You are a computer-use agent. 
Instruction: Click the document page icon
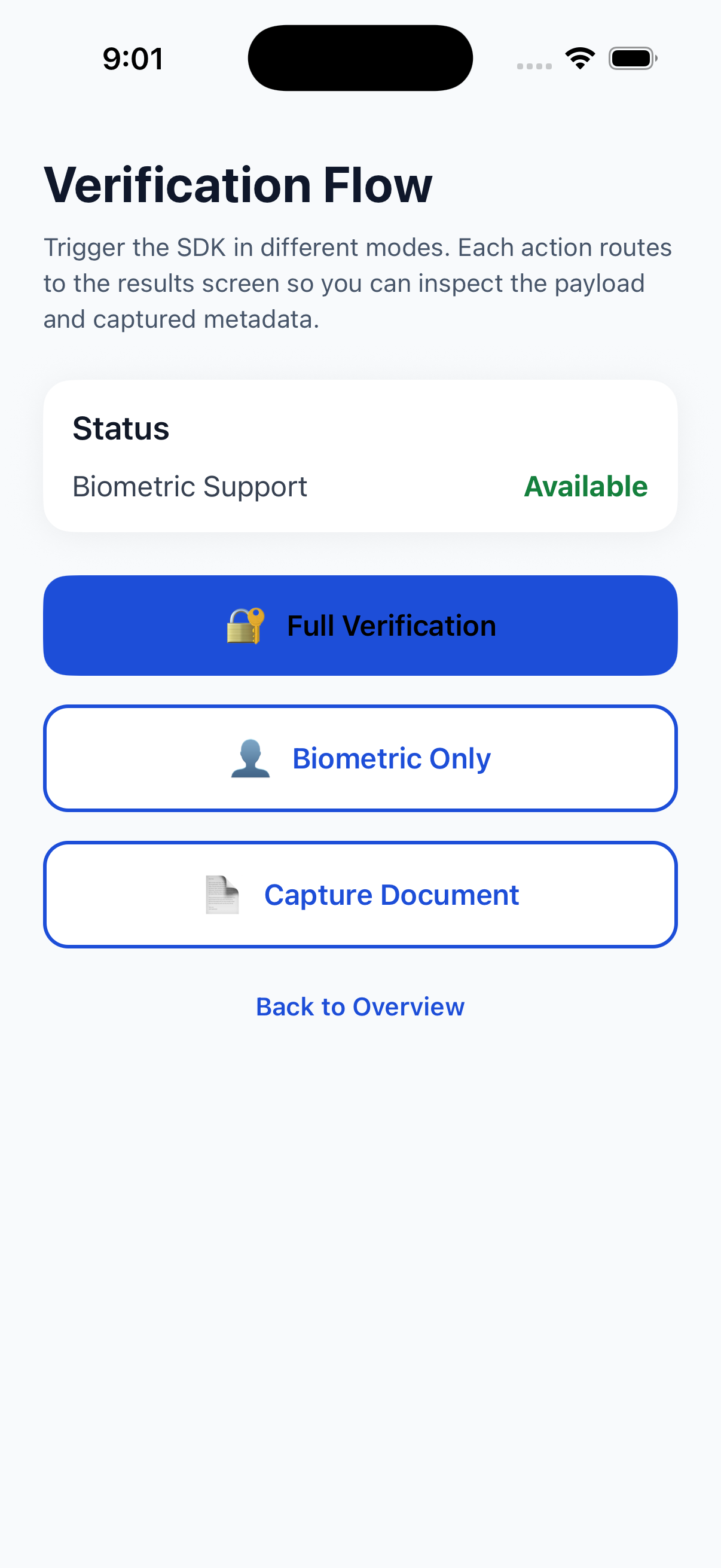click(x=224, y=894)
